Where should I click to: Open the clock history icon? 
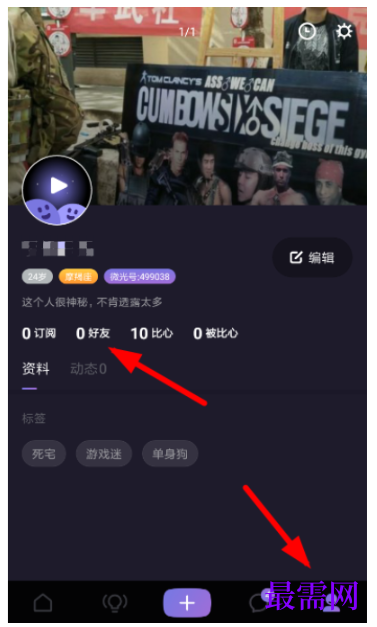click(307, 31)
